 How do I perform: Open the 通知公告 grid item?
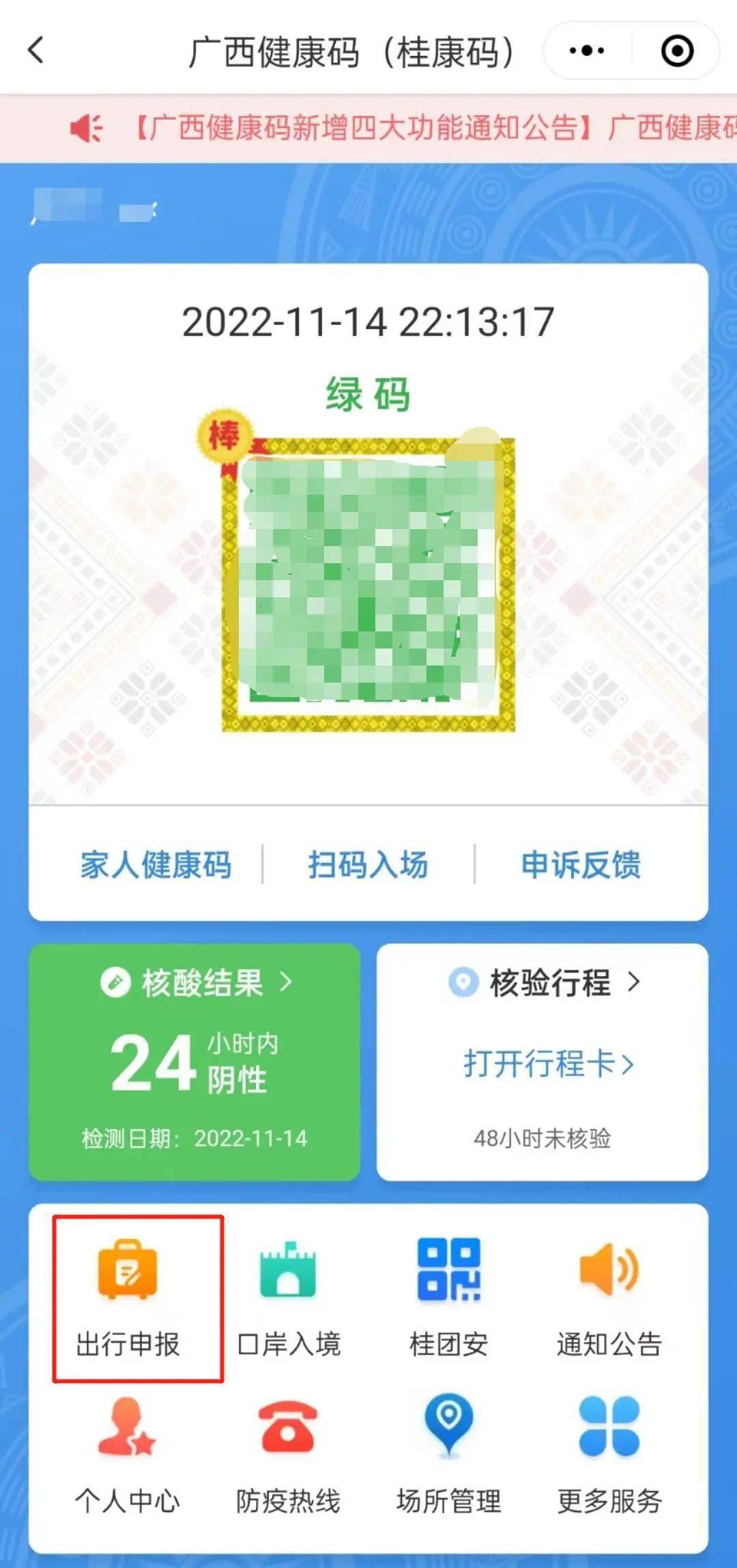(x=609, y=1298)
